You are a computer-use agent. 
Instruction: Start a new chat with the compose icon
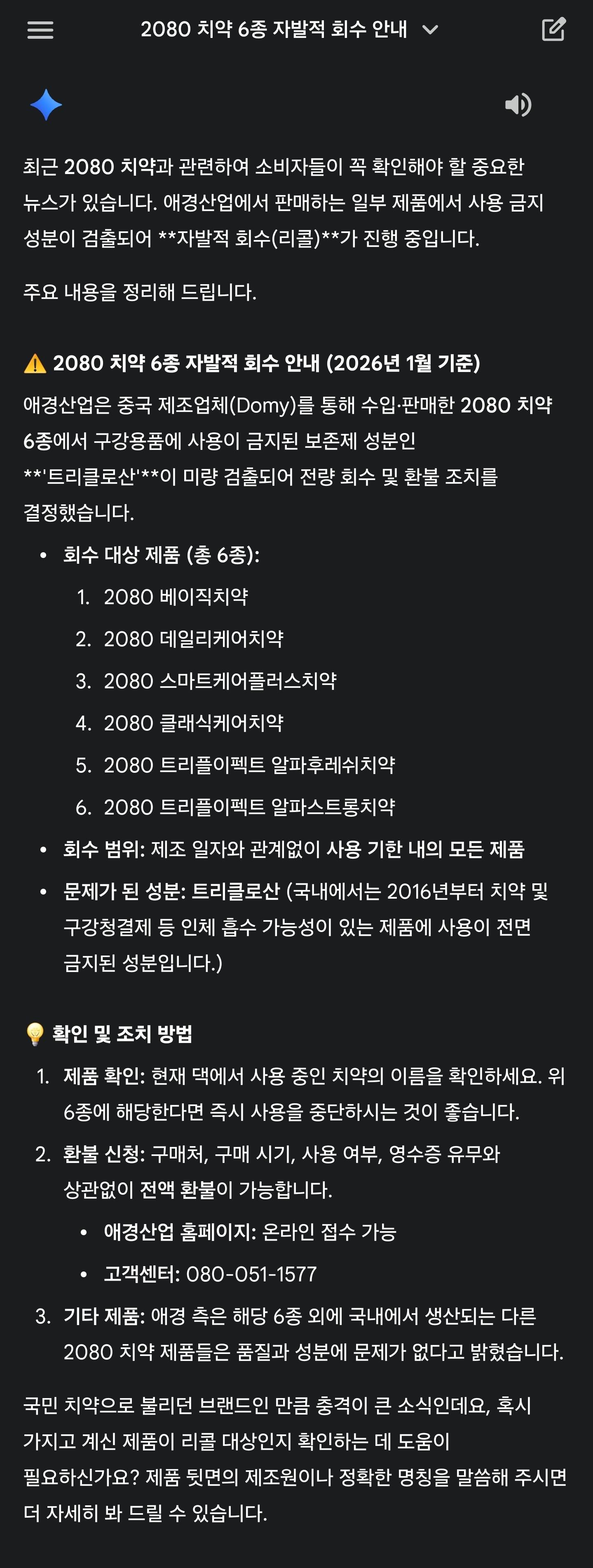[x=553, y=30]
